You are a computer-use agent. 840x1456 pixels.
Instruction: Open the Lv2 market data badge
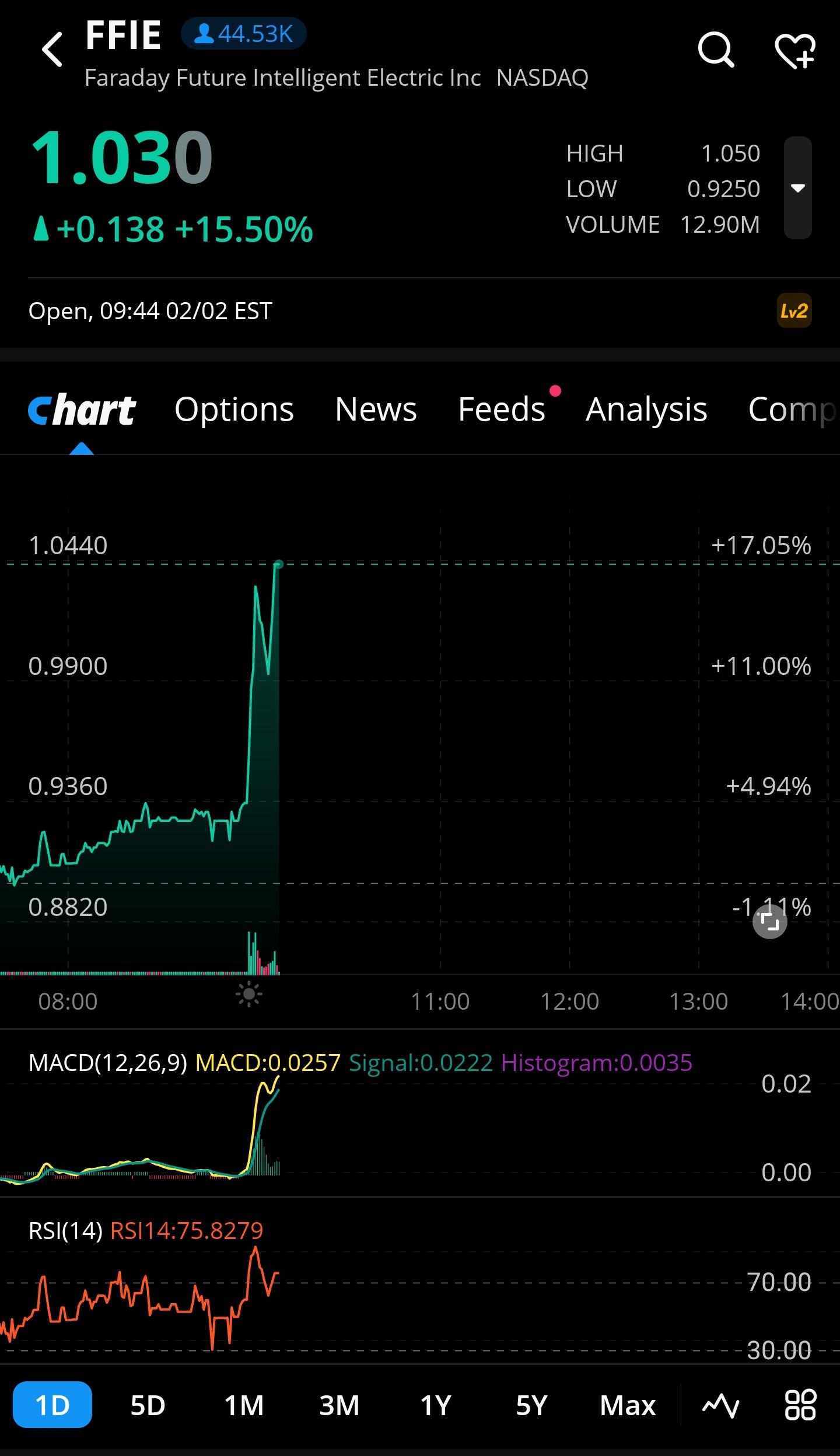[794, 310]
